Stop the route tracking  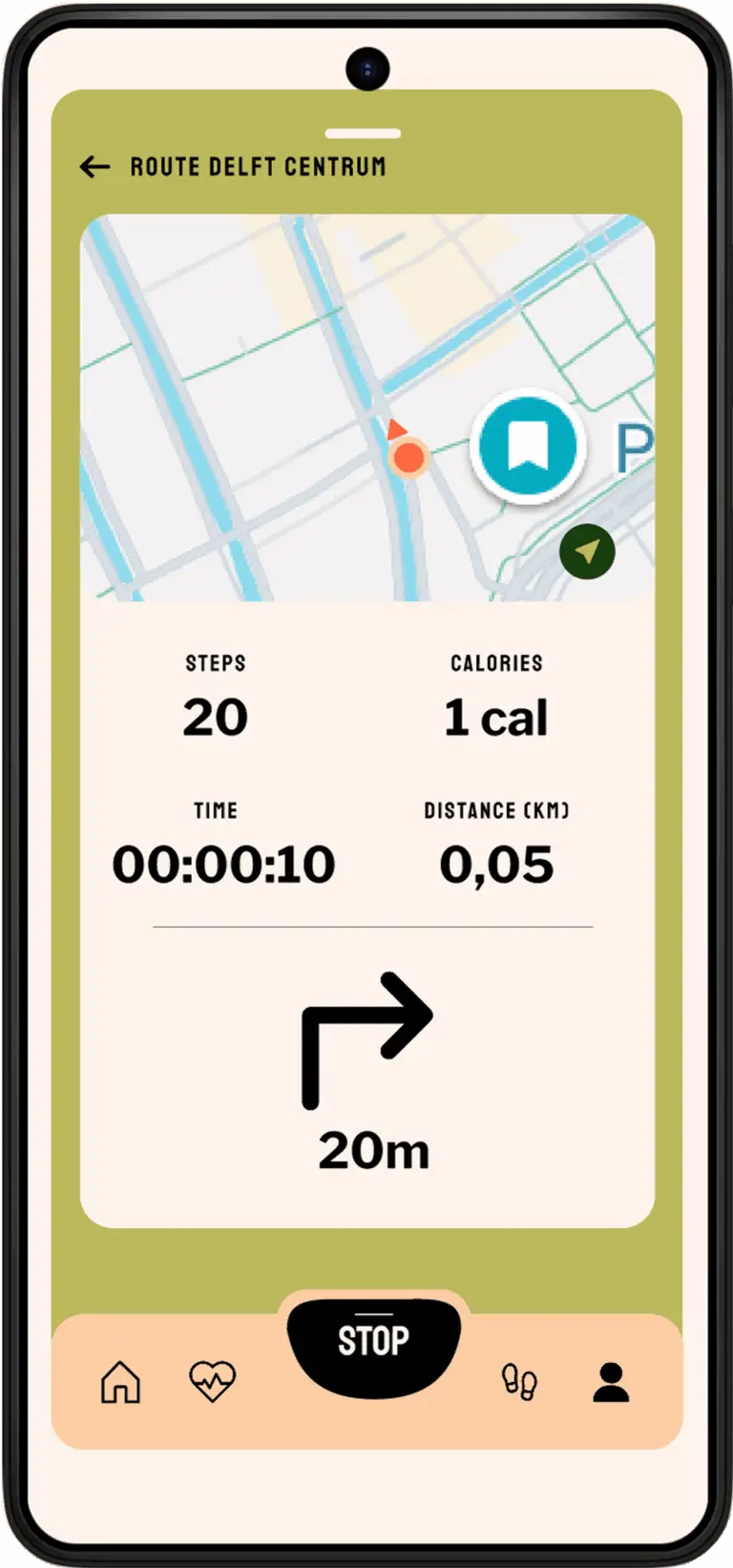[x=373, y=1342]
